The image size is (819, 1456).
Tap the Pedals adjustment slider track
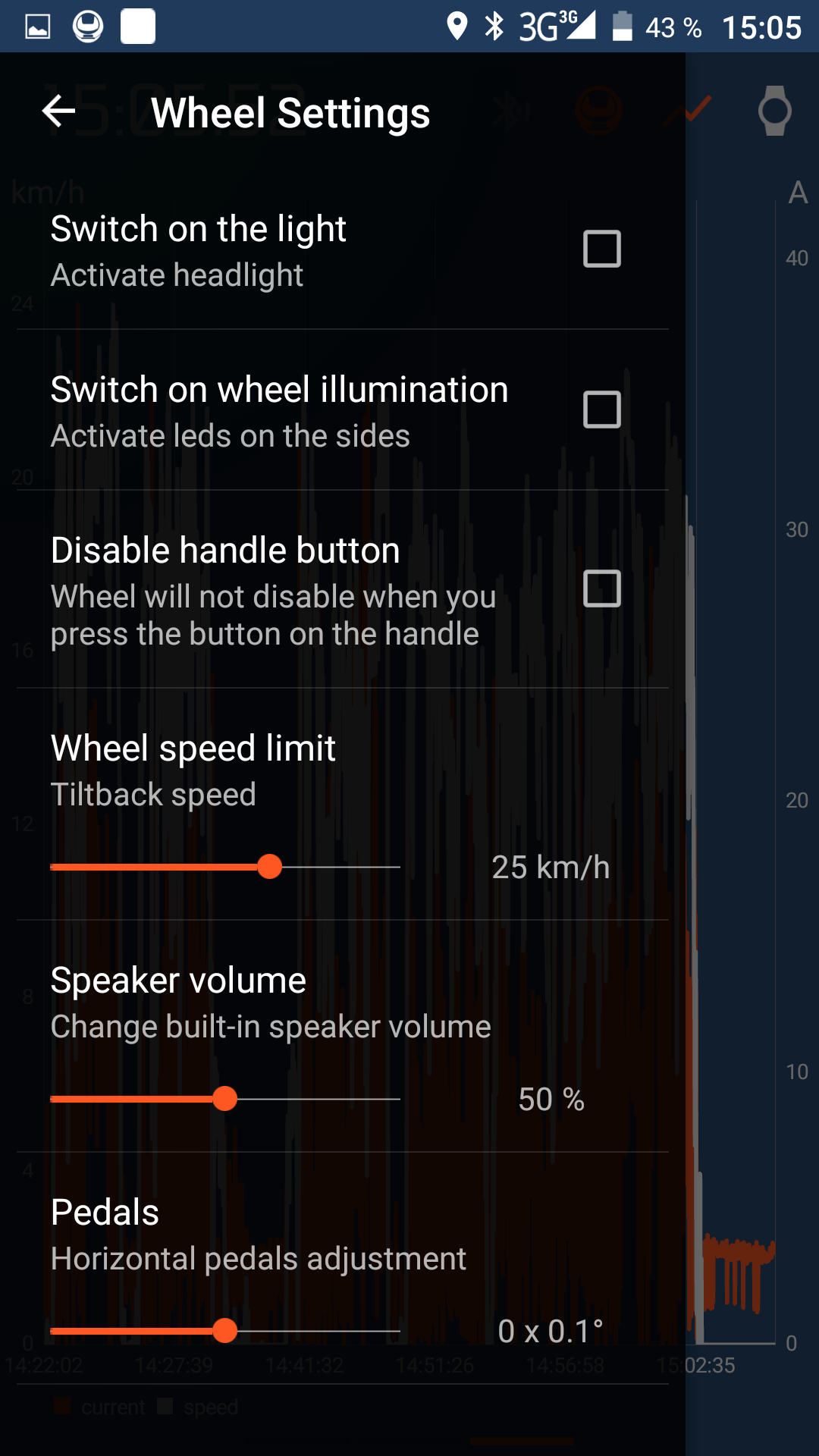coord(225,1331)
